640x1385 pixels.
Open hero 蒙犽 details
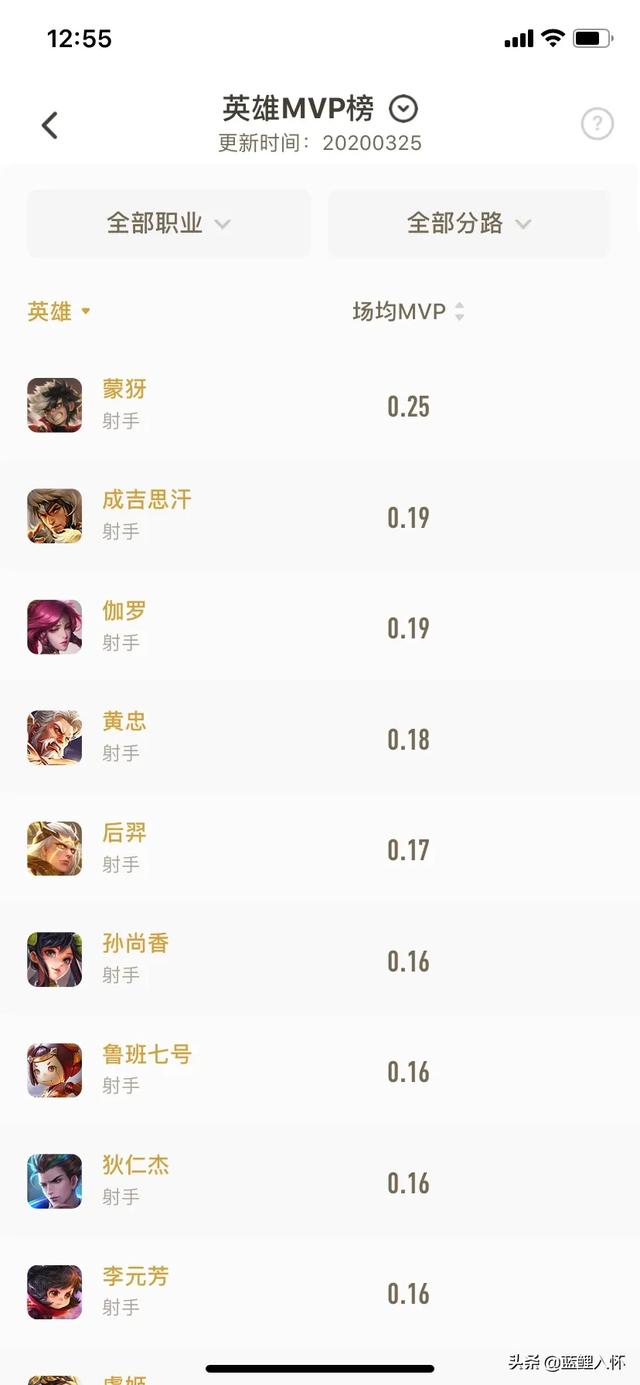(320, 405)
